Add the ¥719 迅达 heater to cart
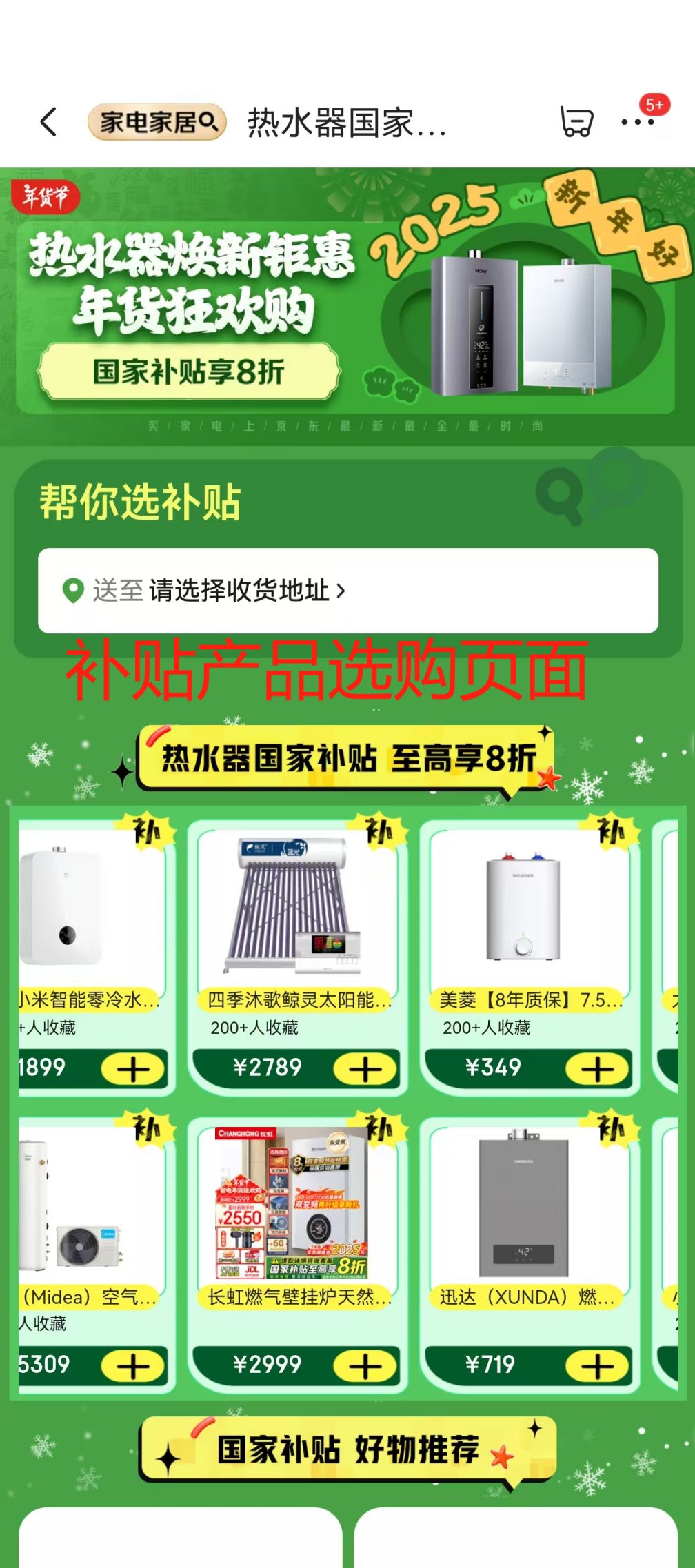The image size is (695, 1568). pos(597,1367)
